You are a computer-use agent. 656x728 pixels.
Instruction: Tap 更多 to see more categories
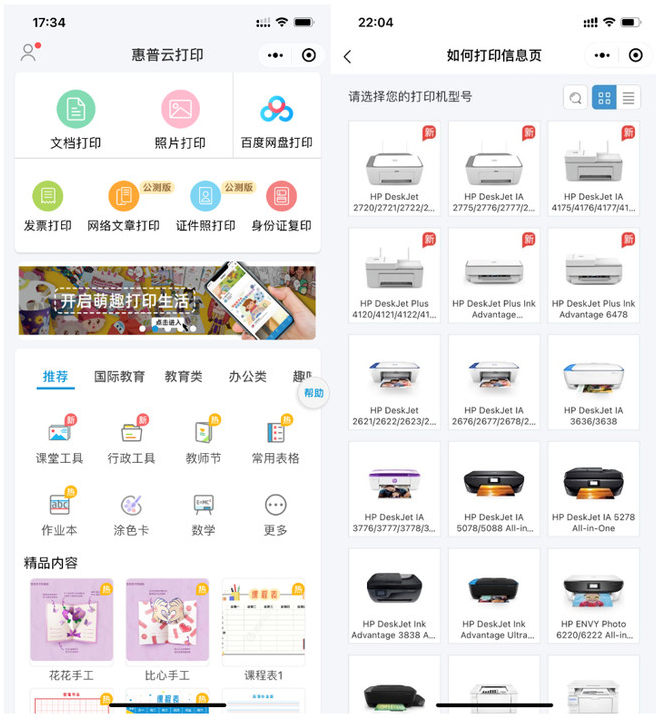coord(276,512)
